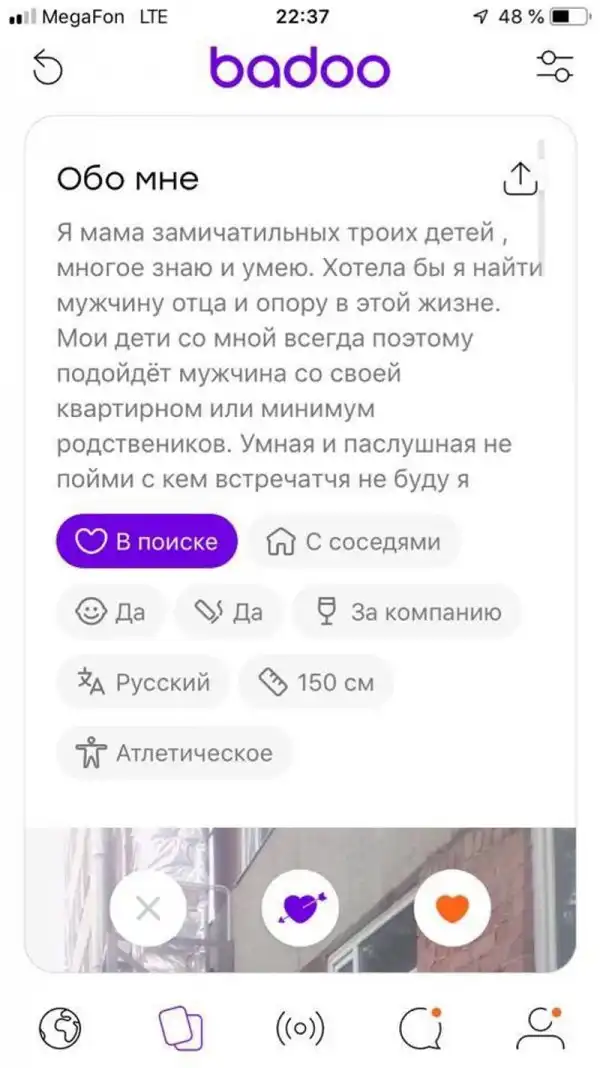Open the People Nearby globe tab
The image size is (600, 1068).
60,1027
